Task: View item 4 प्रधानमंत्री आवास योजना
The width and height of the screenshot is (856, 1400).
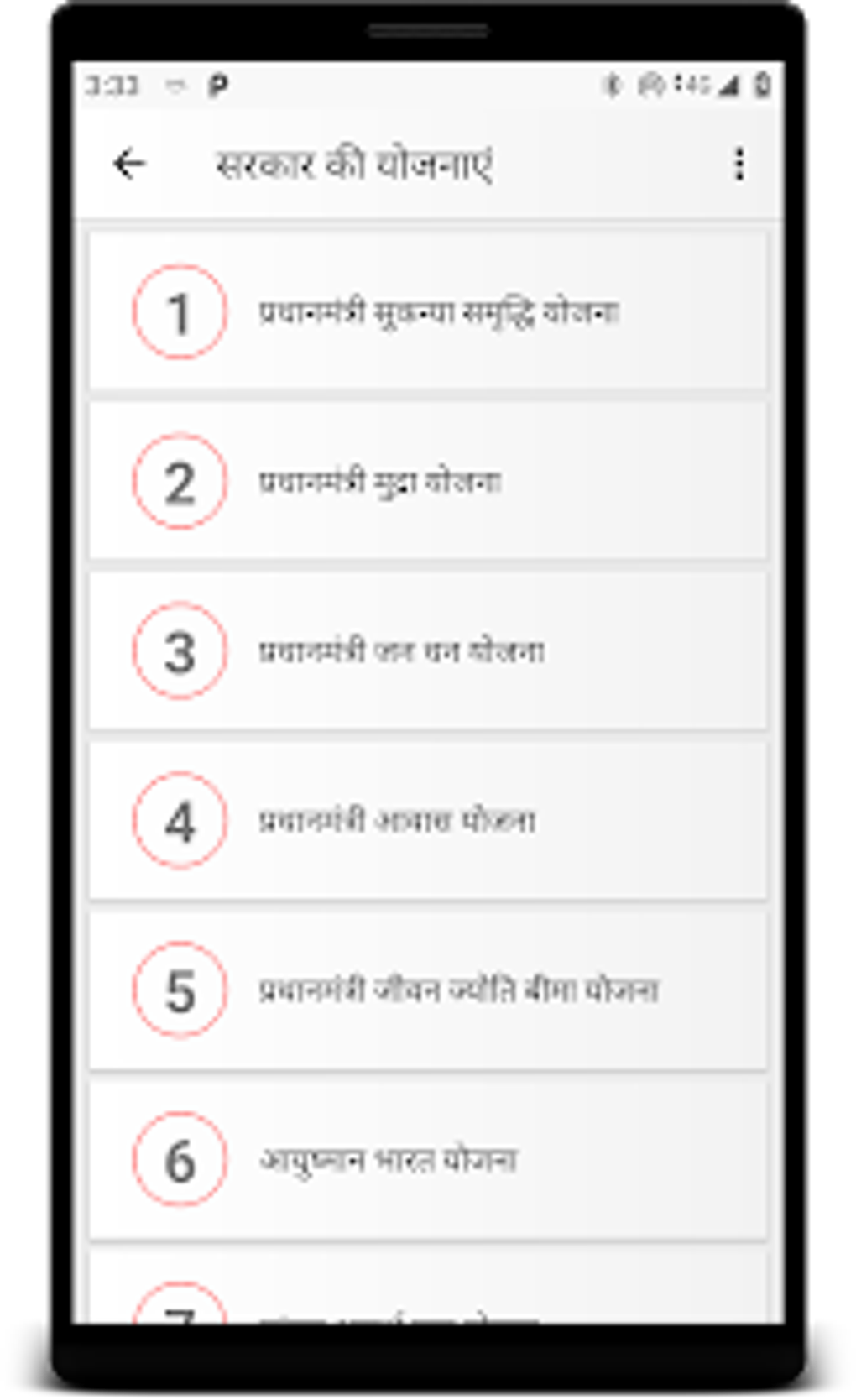Action: tap(428, 820)
